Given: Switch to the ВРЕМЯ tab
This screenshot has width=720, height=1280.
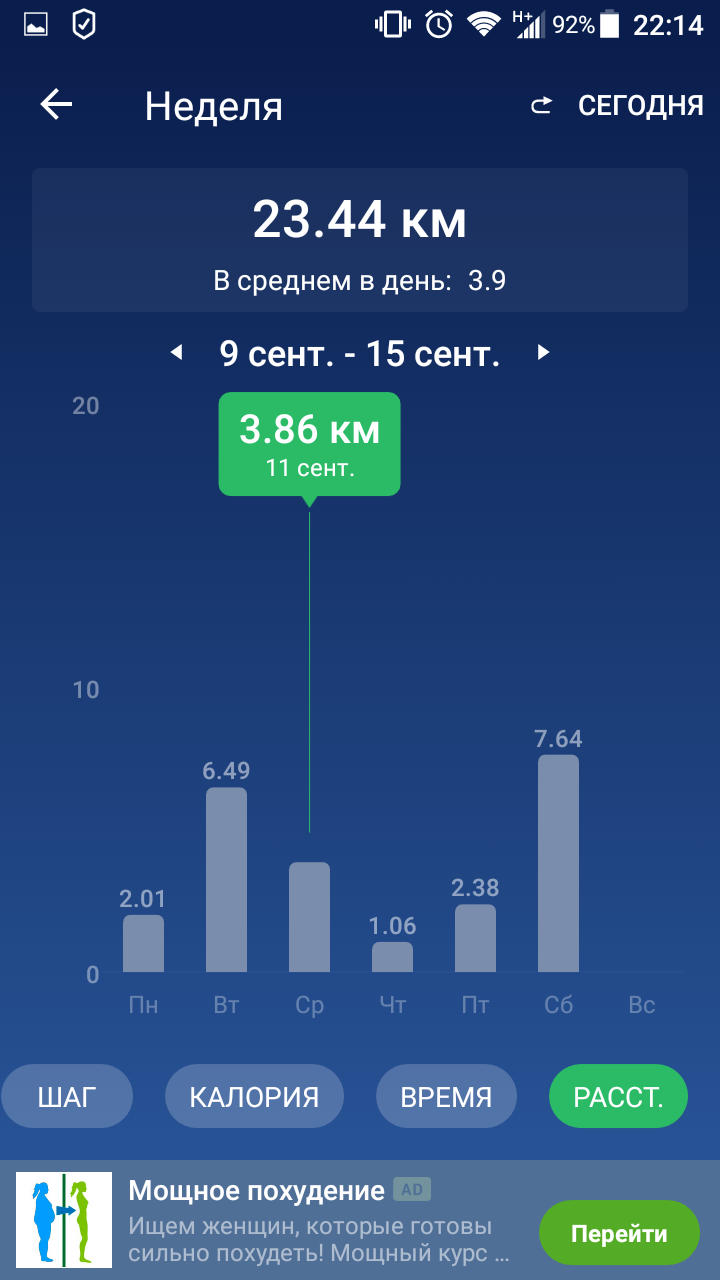Looking at the screenshot, I should point(446,1097).
